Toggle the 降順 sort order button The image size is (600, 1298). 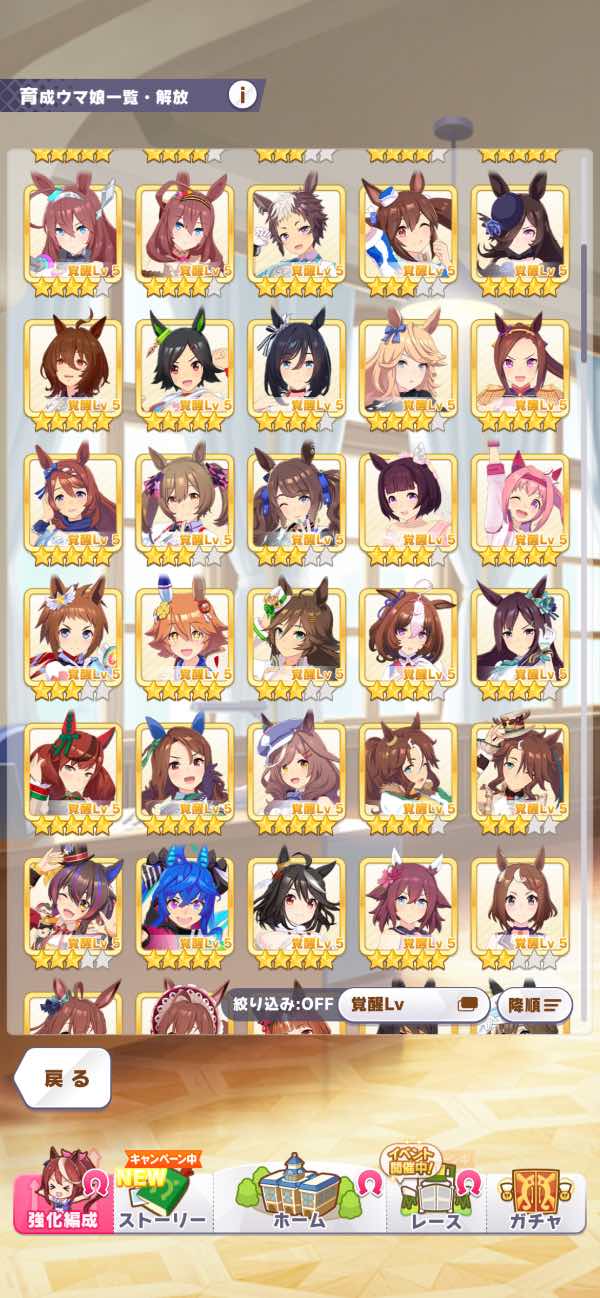click(x=534, y=1004)
